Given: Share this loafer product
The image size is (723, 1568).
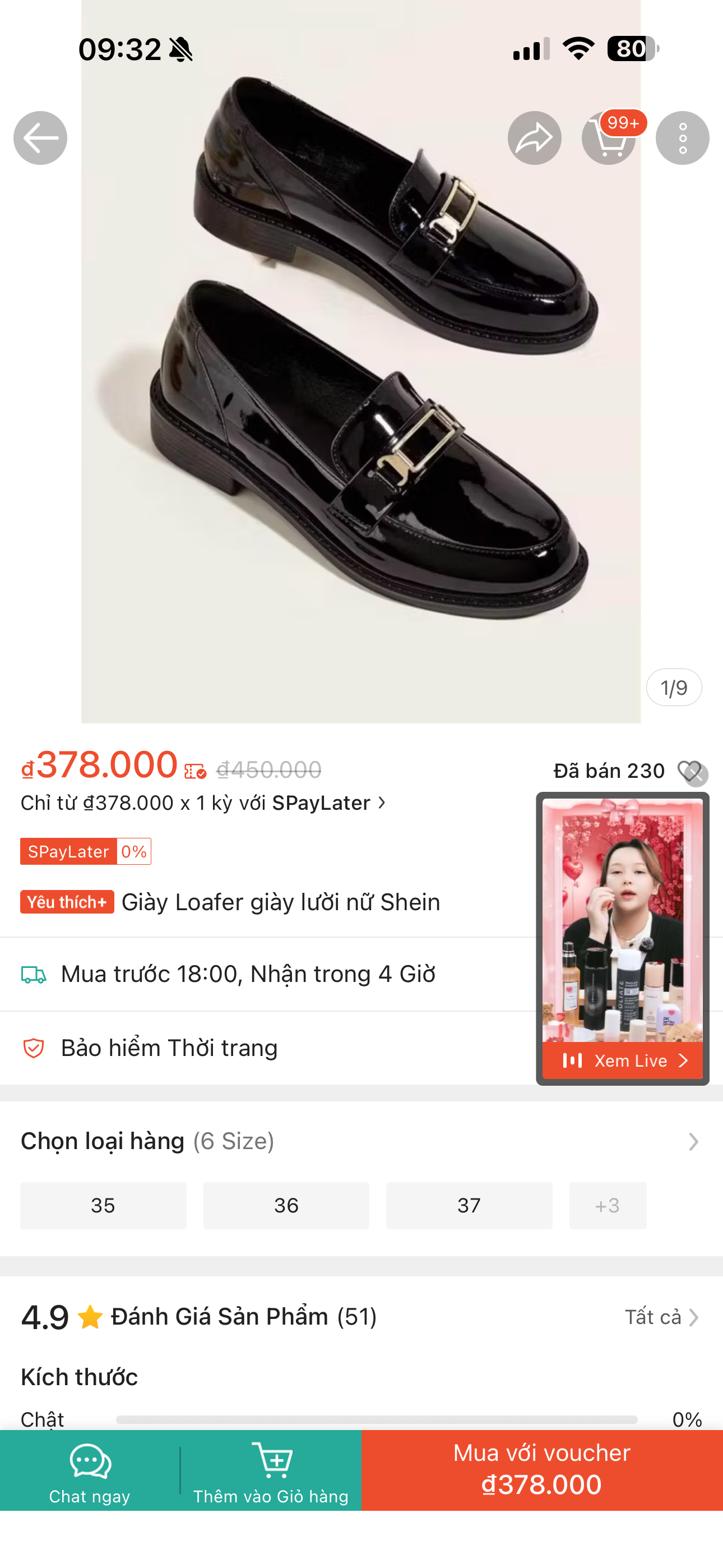Looking at the screenshot, I should [x=534, y=138].
